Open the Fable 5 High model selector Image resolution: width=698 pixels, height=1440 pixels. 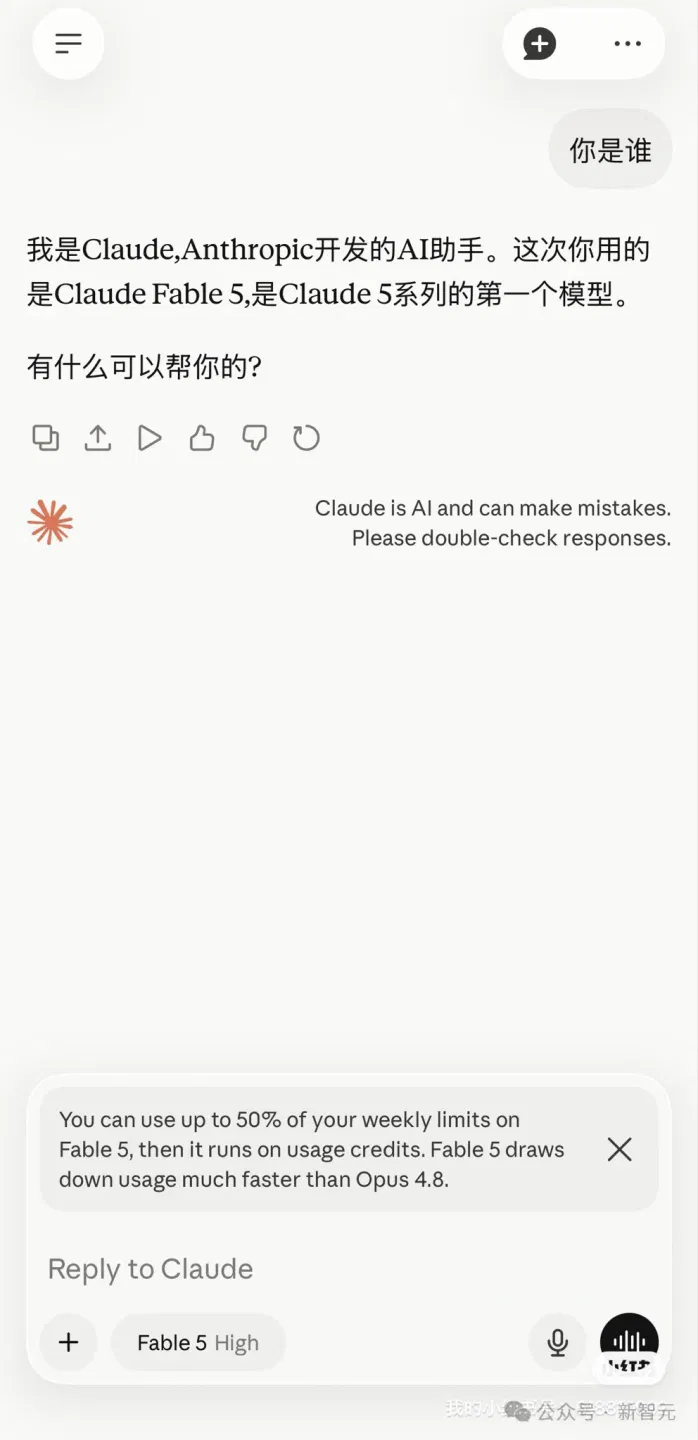click(198, 1343)
